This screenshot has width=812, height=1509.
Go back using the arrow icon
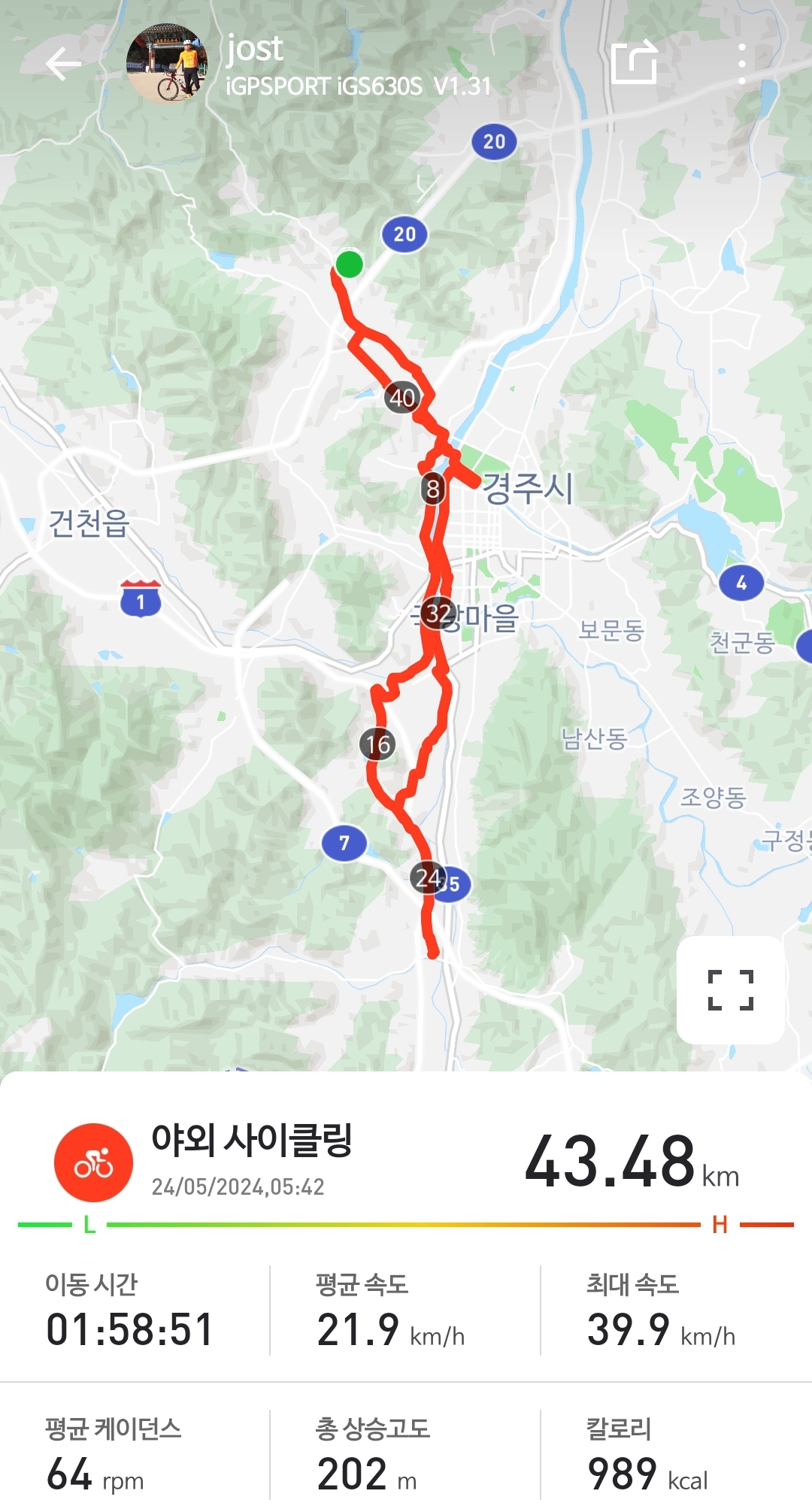(x=63, y=65)
